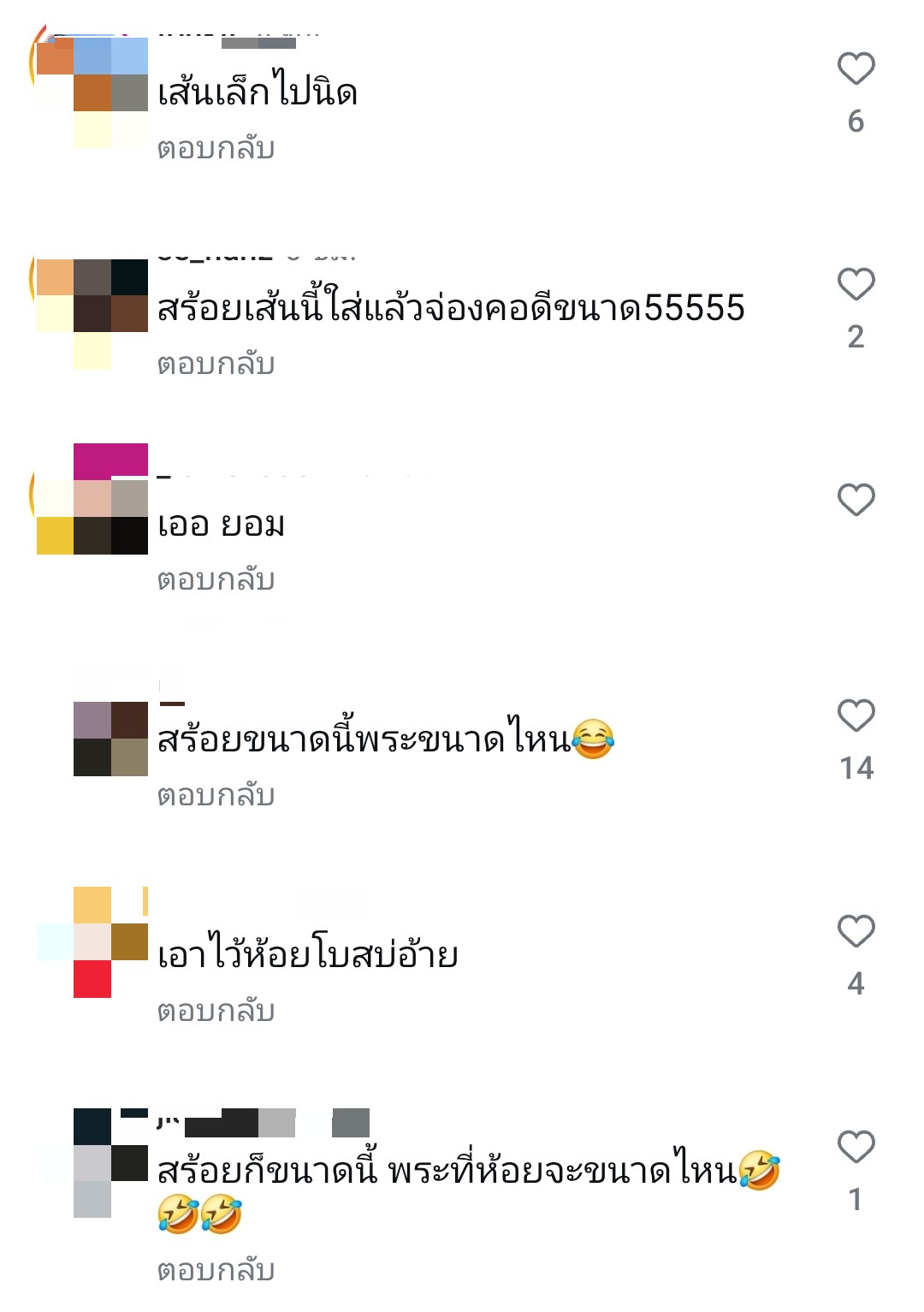924x1312 pixels.
Task: Reply to 'สร้อยก็ขนาดนี้ พระที่ห้อยจะขนาดไหน' comment
Action: tap(216, 1271)
